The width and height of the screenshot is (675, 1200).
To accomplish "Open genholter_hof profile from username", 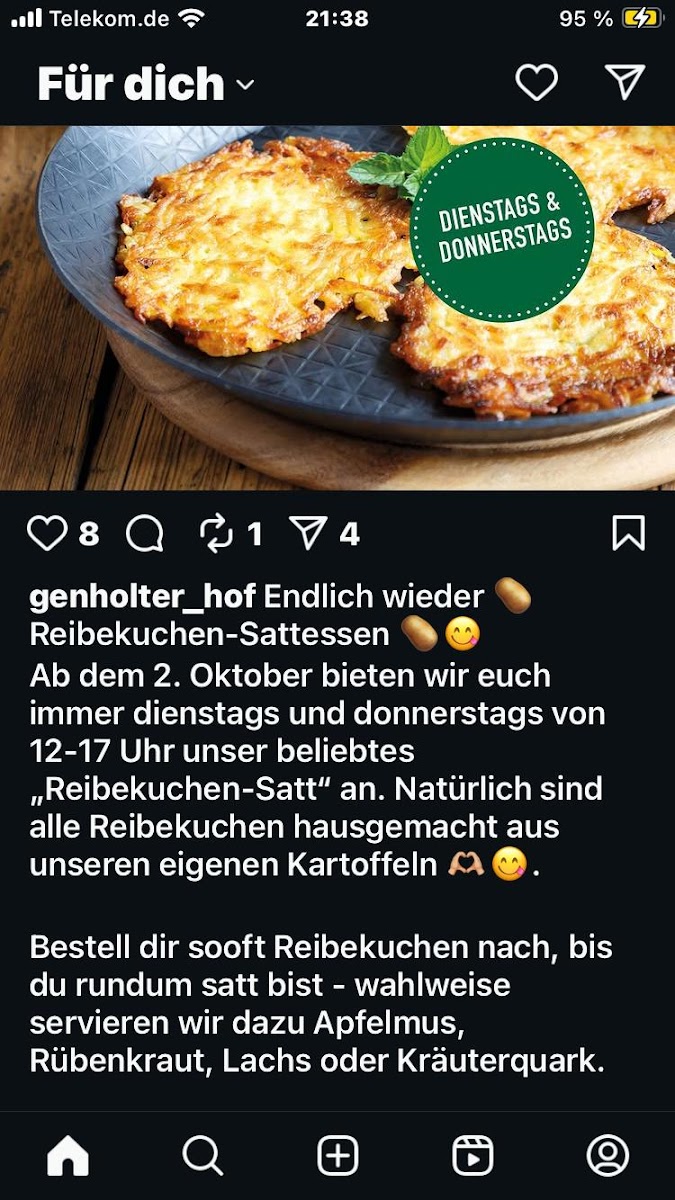I will [x=143, y=598].
